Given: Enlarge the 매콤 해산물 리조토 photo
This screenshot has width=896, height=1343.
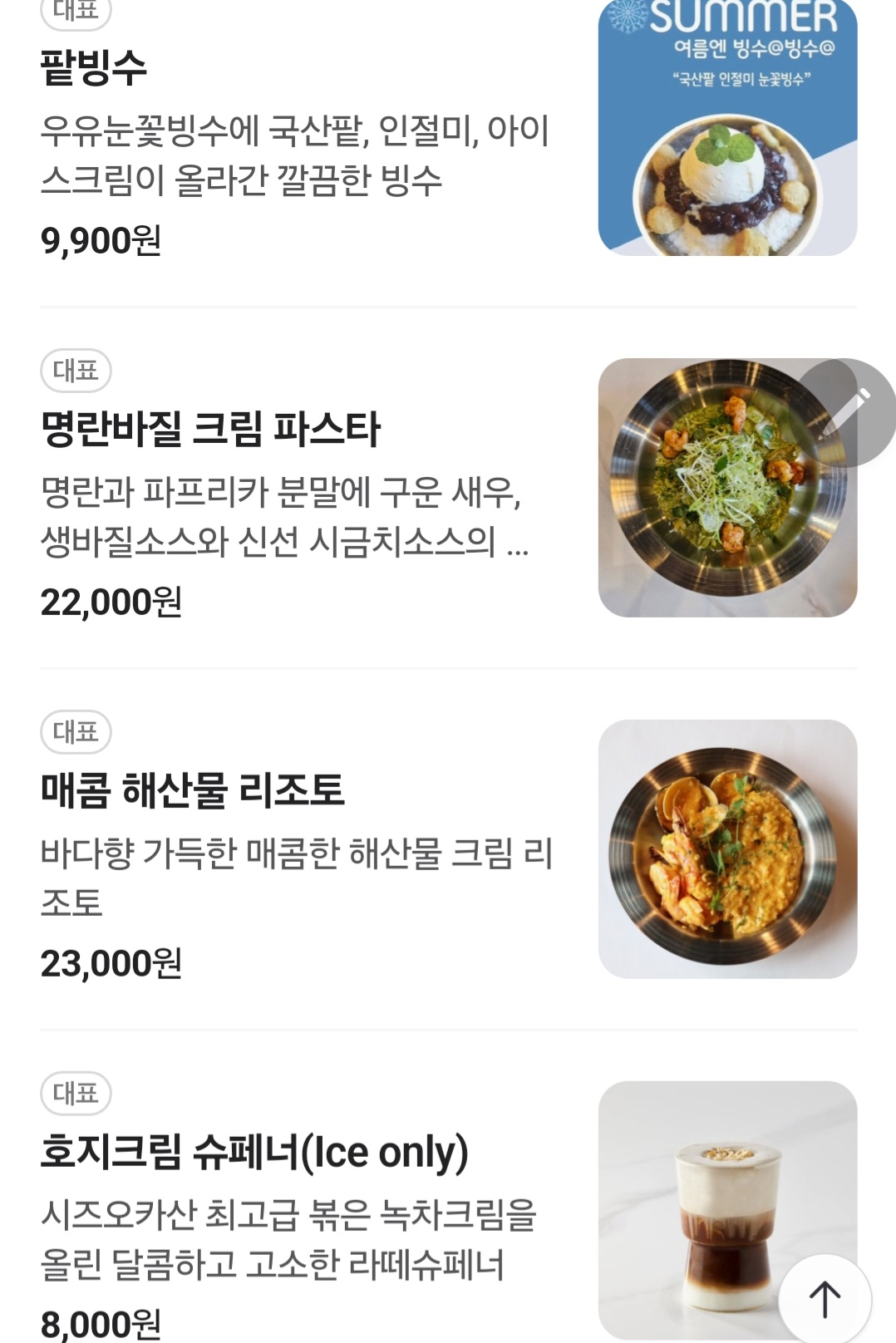Looking at the screenshot, I should coord(727,849).
